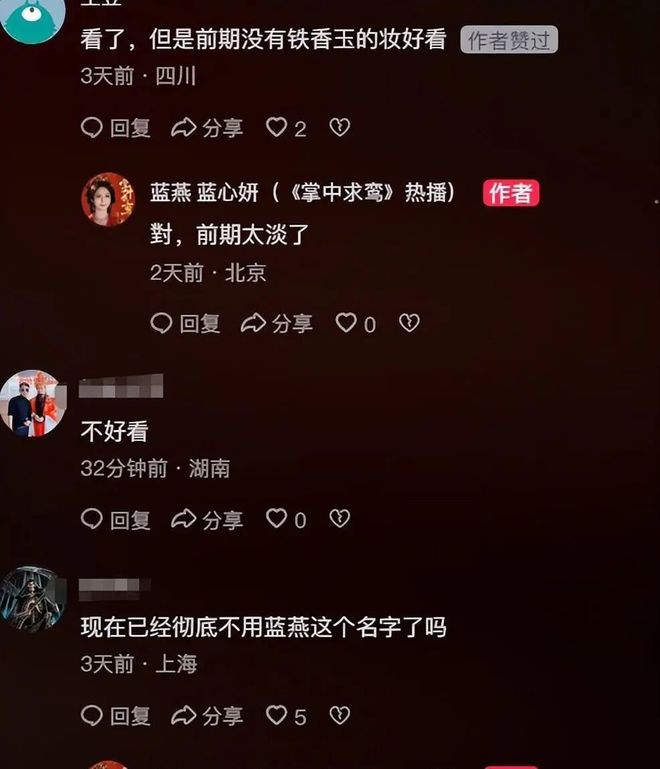The width and height of the screenshot is (660, 769).
Task: Dislike the comment posted from 四川
Action: pyautogui.click(x=340, y=127)
